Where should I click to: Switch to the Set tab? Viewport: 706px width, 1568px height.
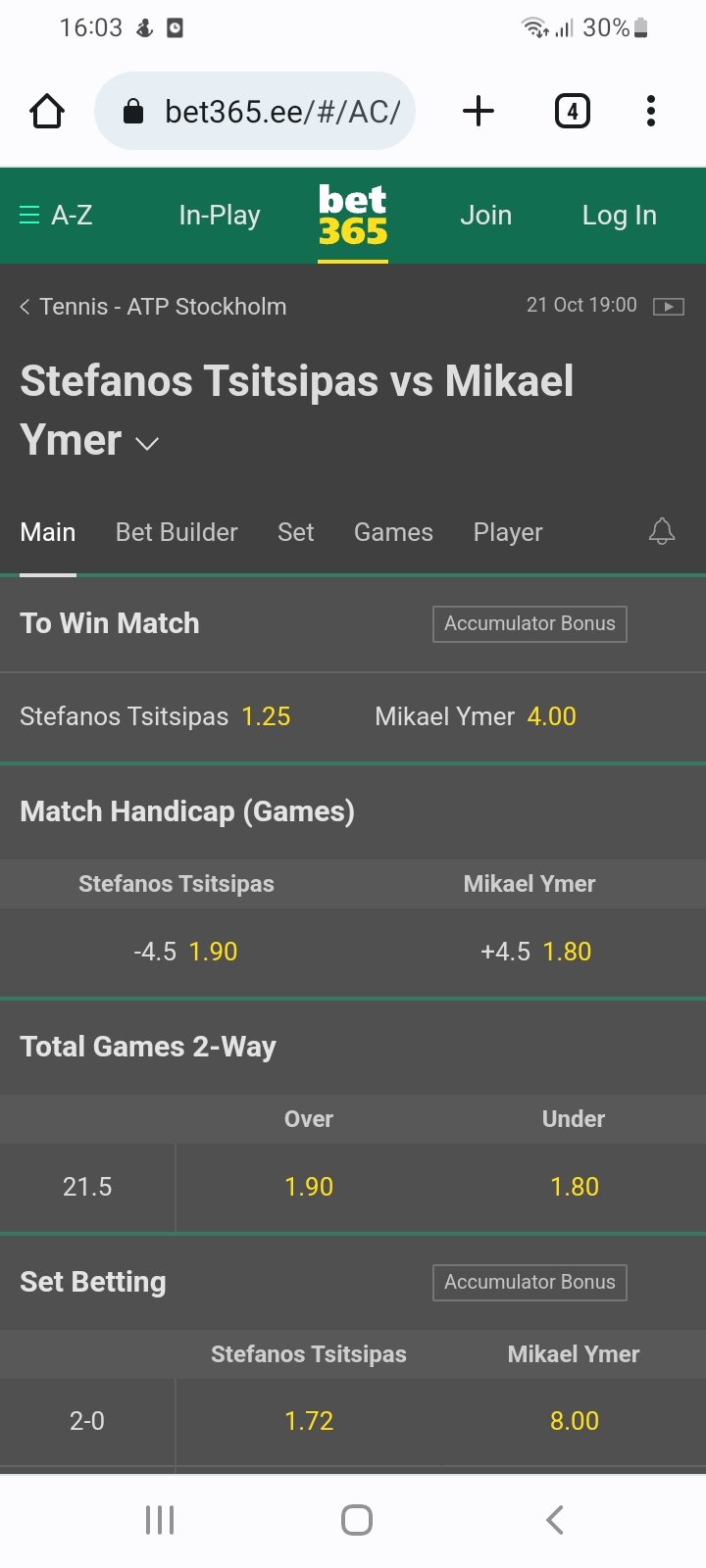pos(296,532)
